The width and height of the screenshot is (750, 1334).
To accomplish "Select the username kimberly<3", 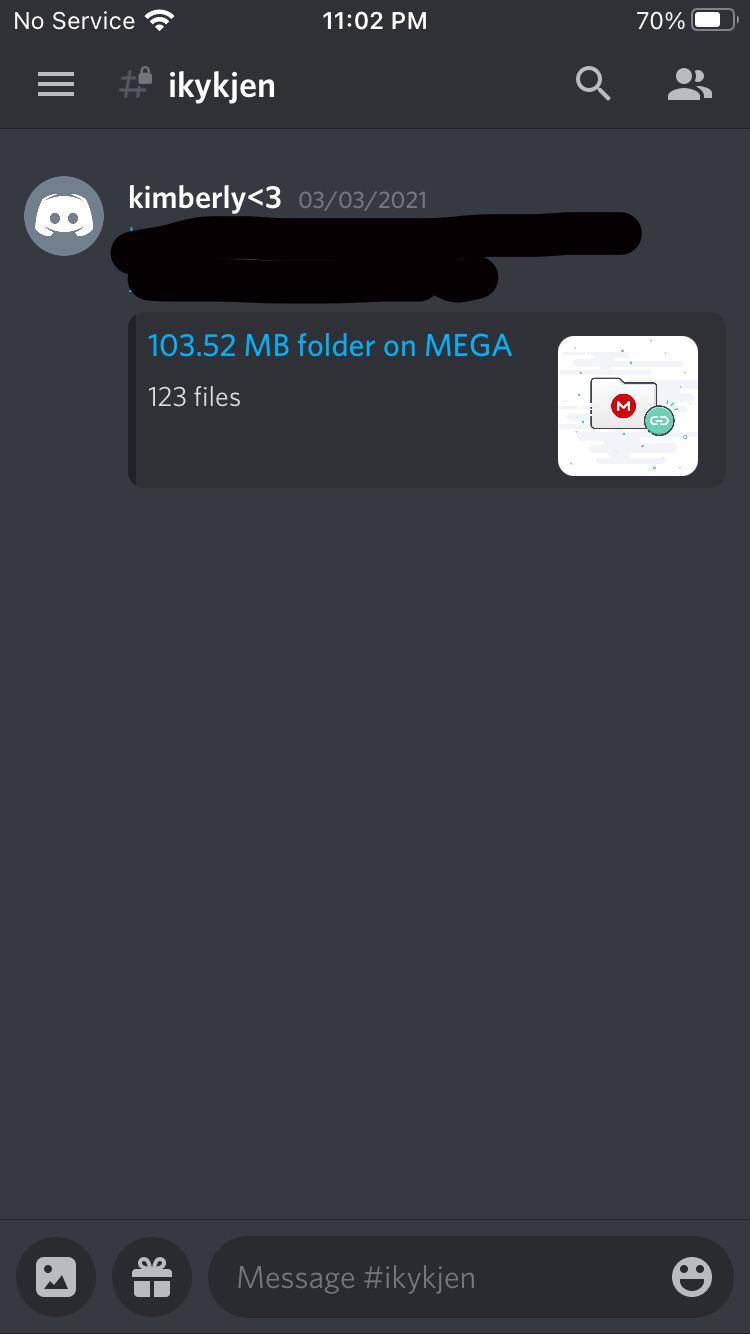I will point(204,197).
